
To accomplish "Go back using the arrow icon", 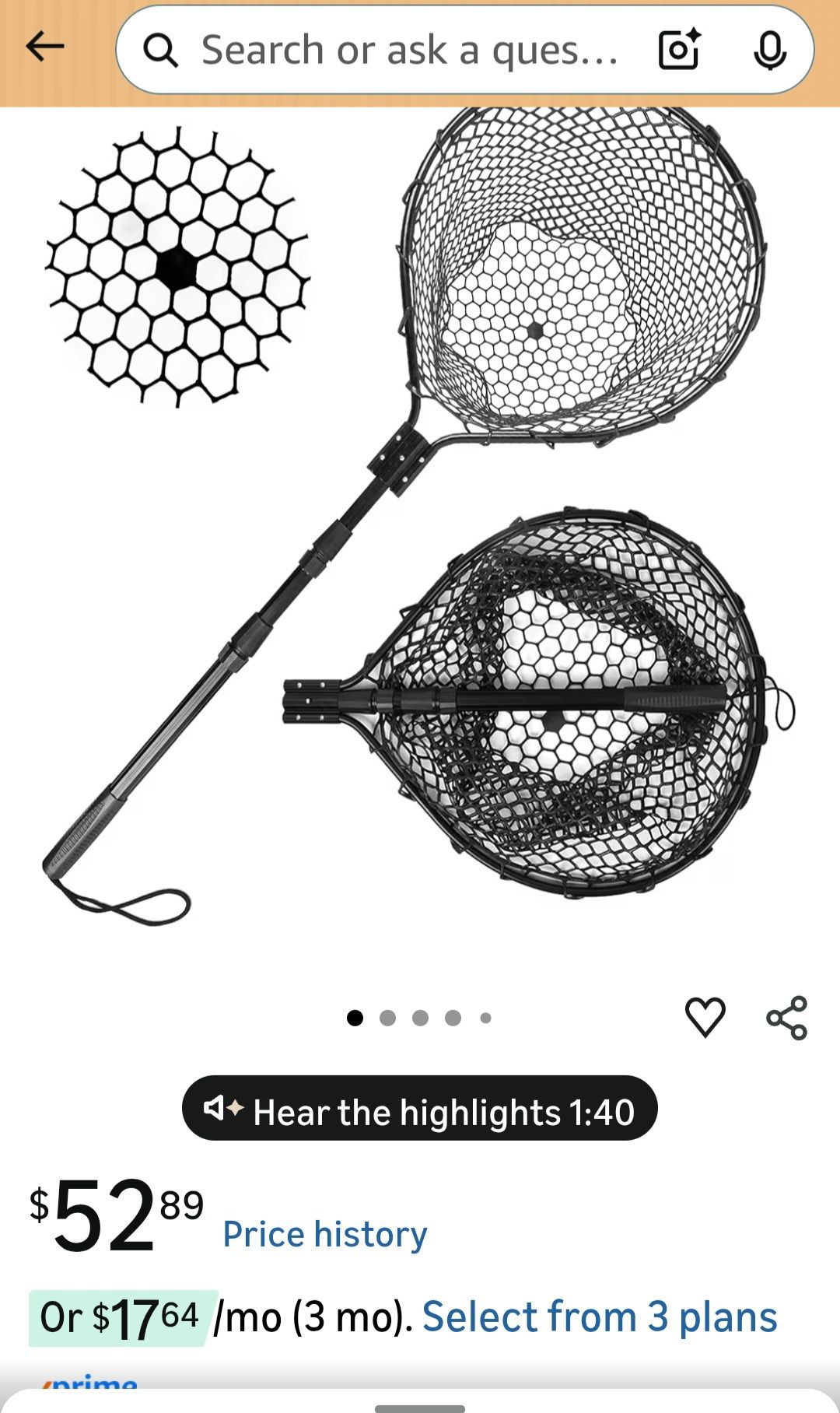I will click(45, 47).
